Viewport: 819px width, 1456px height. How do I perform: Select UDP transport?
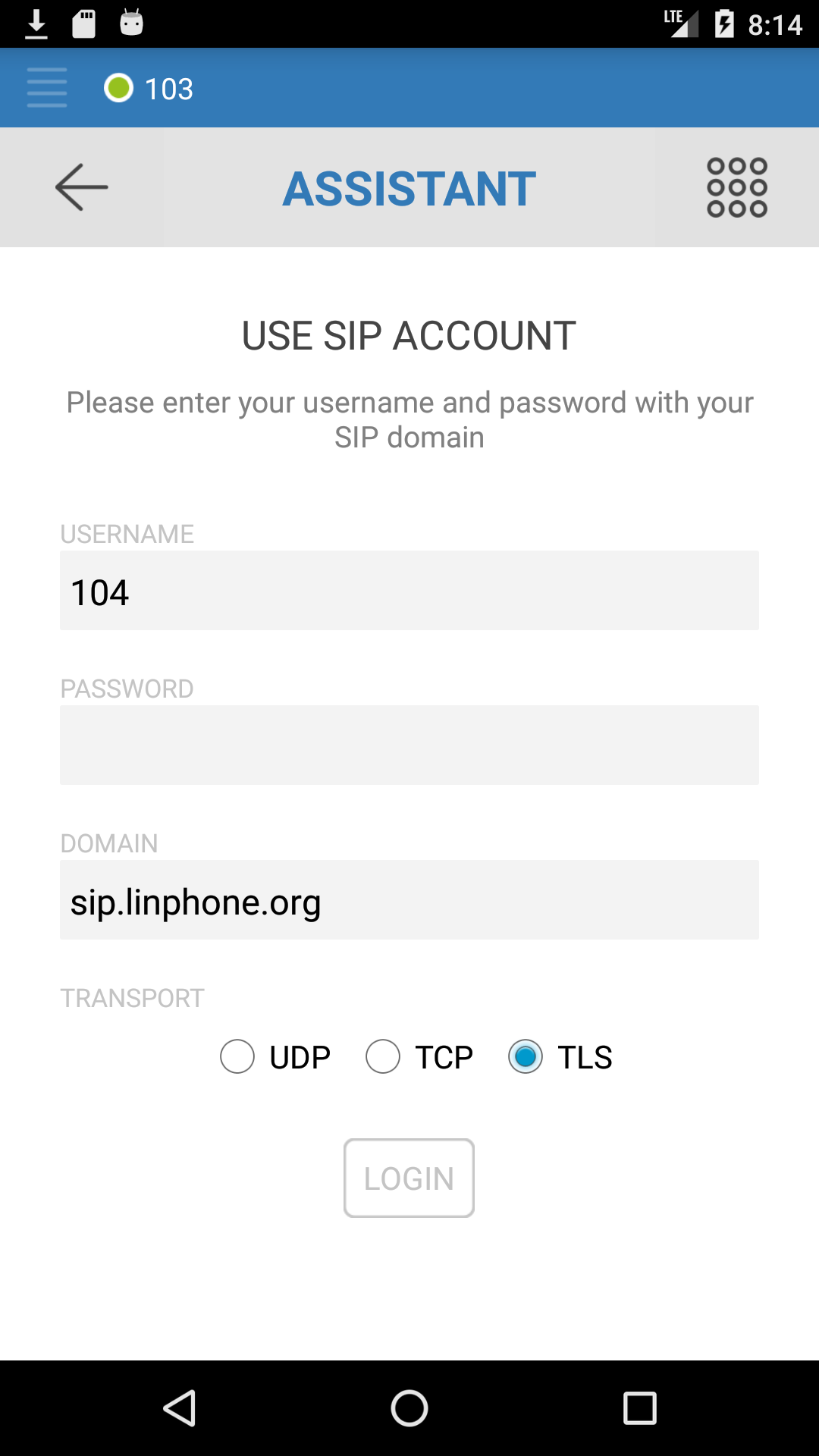(275, 1057)
